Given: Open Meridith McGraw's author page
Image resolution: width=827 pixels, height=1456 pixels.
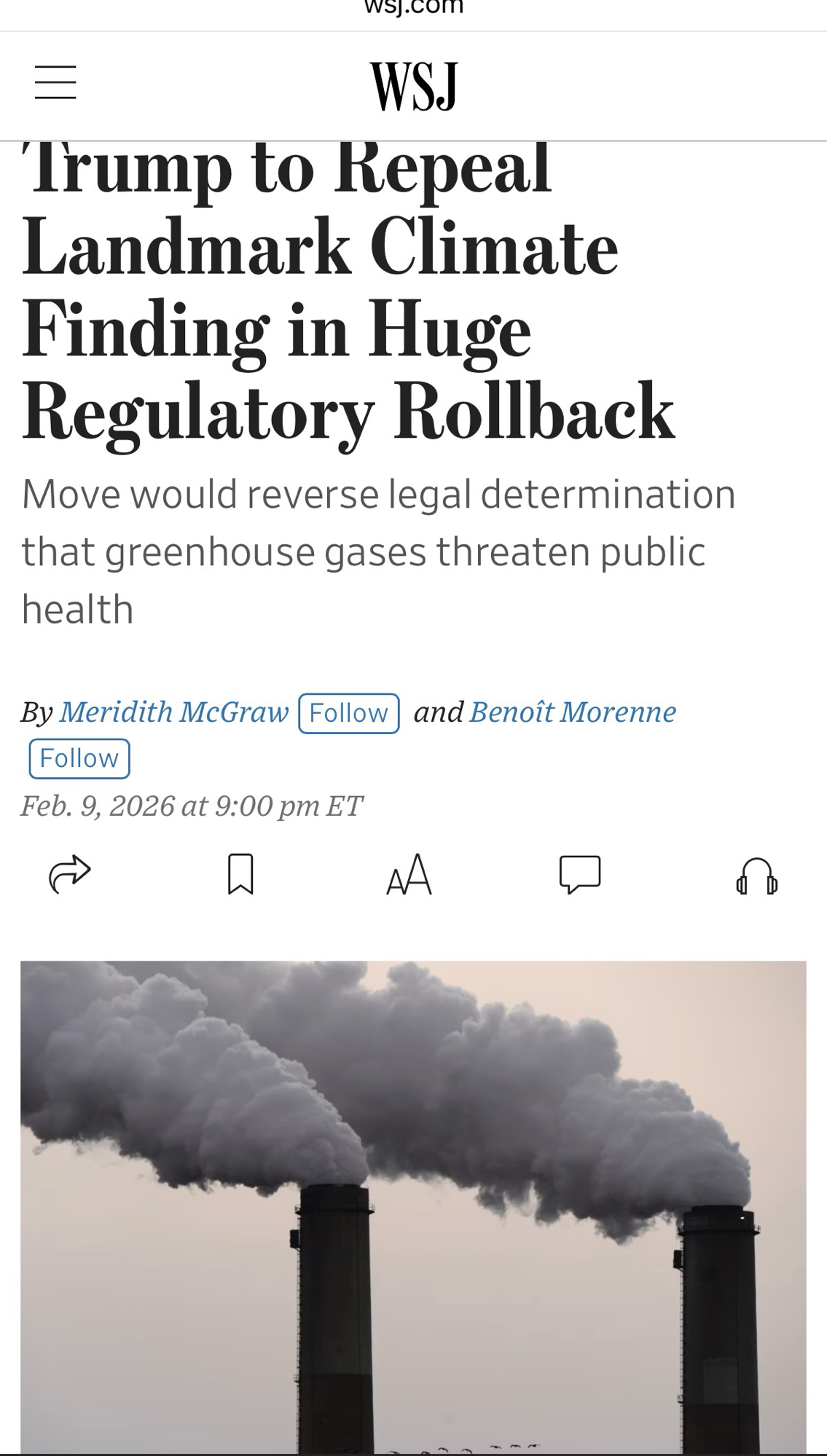Looking at the screenshot, I should (174, 712).
